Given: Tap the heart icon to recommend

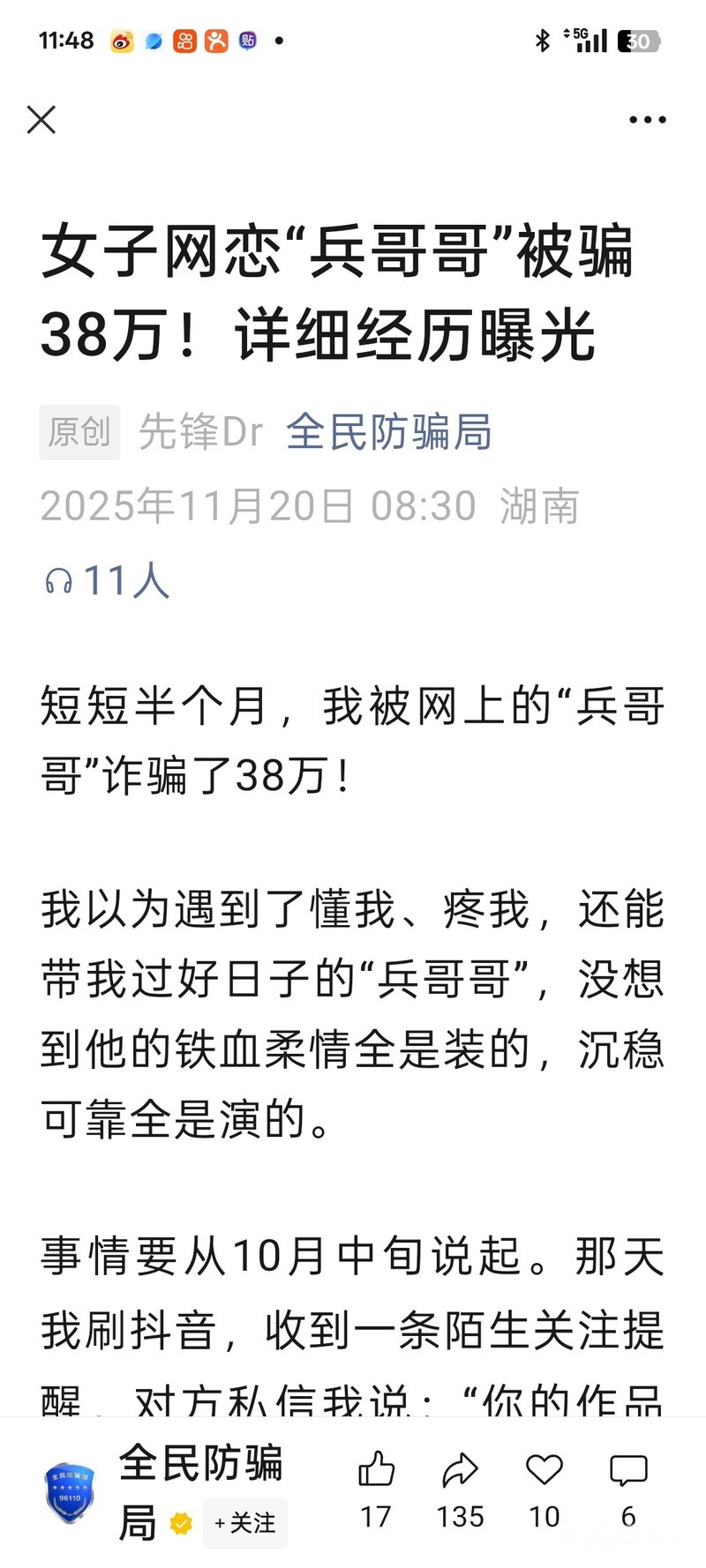Looking at the screenshot, I should [544, 1470].
